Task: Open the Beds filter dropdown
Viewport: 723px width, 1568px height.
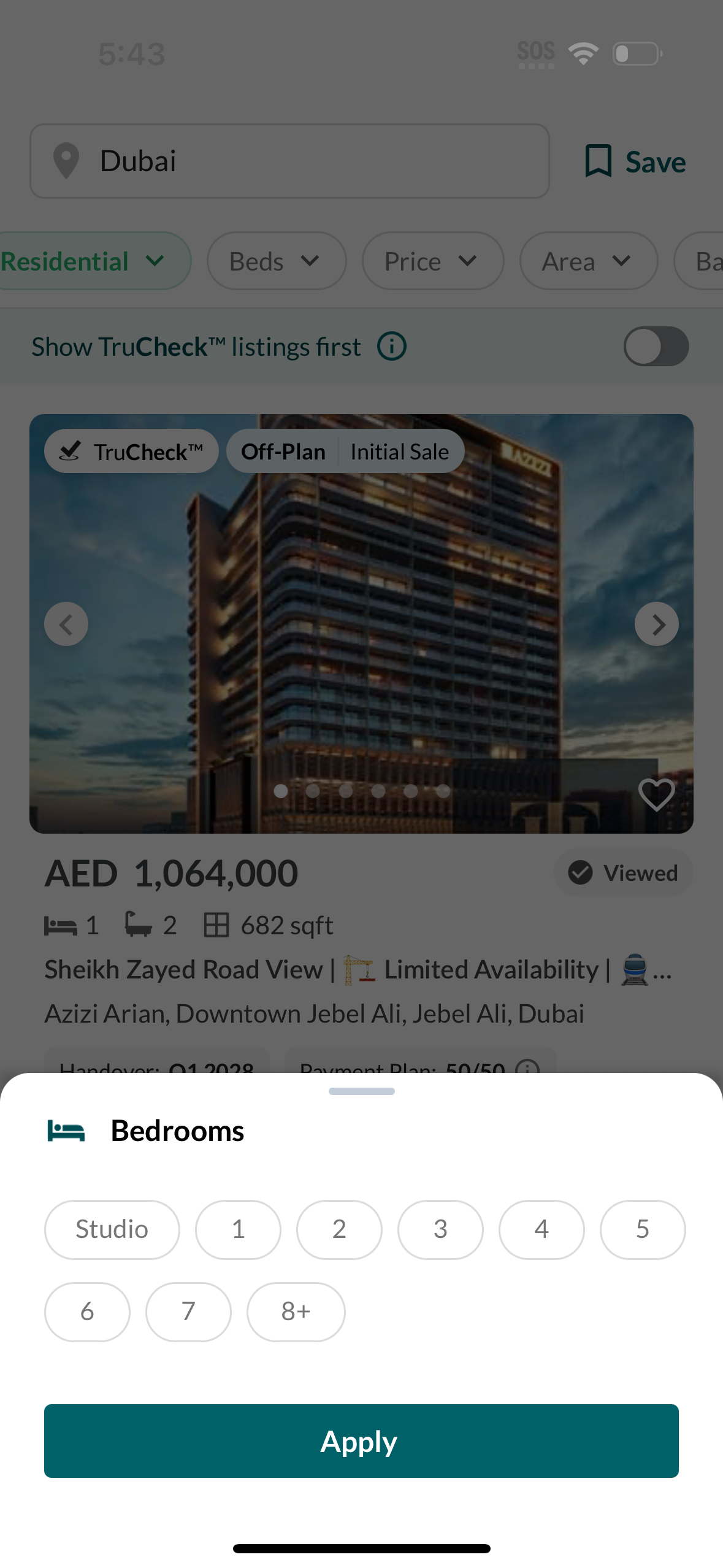Action: coord(275,260)
